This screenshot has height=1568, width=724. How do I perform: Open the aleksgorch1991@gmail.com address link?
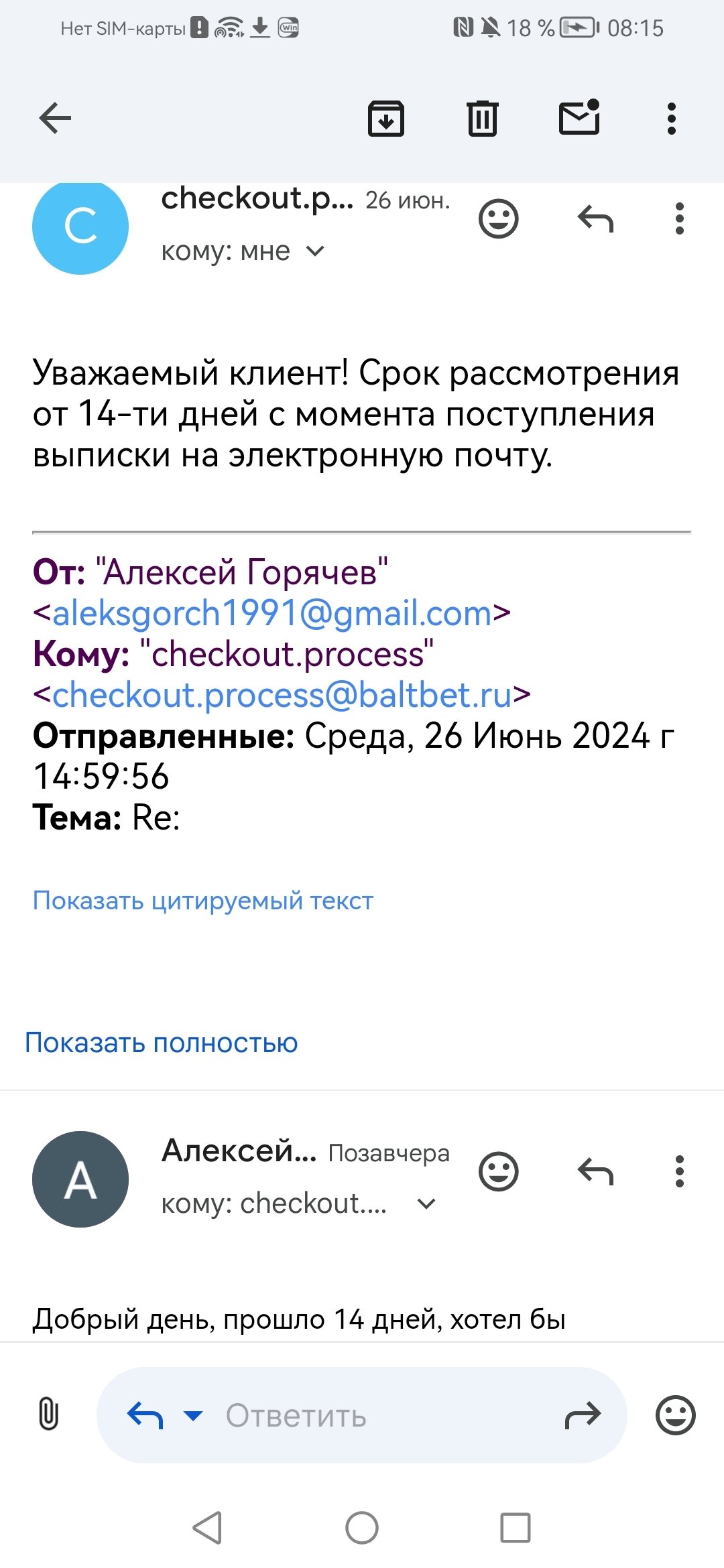pyautogui.click(x=271, y=613)
